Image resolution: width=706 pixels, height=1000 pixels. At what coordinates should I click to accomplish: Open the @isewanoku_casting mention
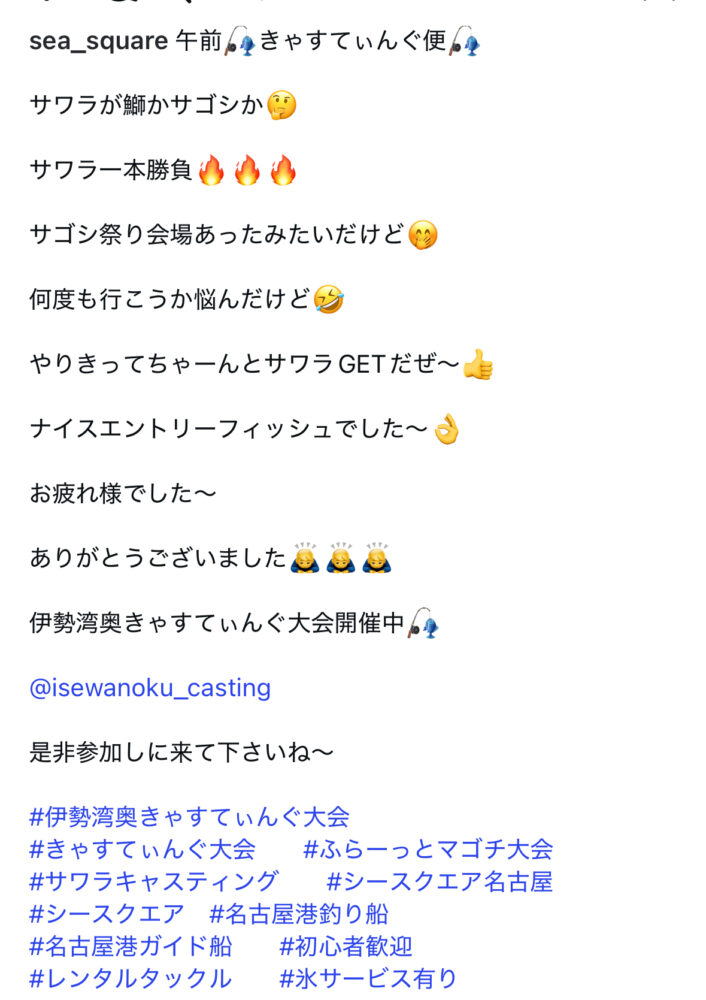pyautogui.click(x=150, y=689)
